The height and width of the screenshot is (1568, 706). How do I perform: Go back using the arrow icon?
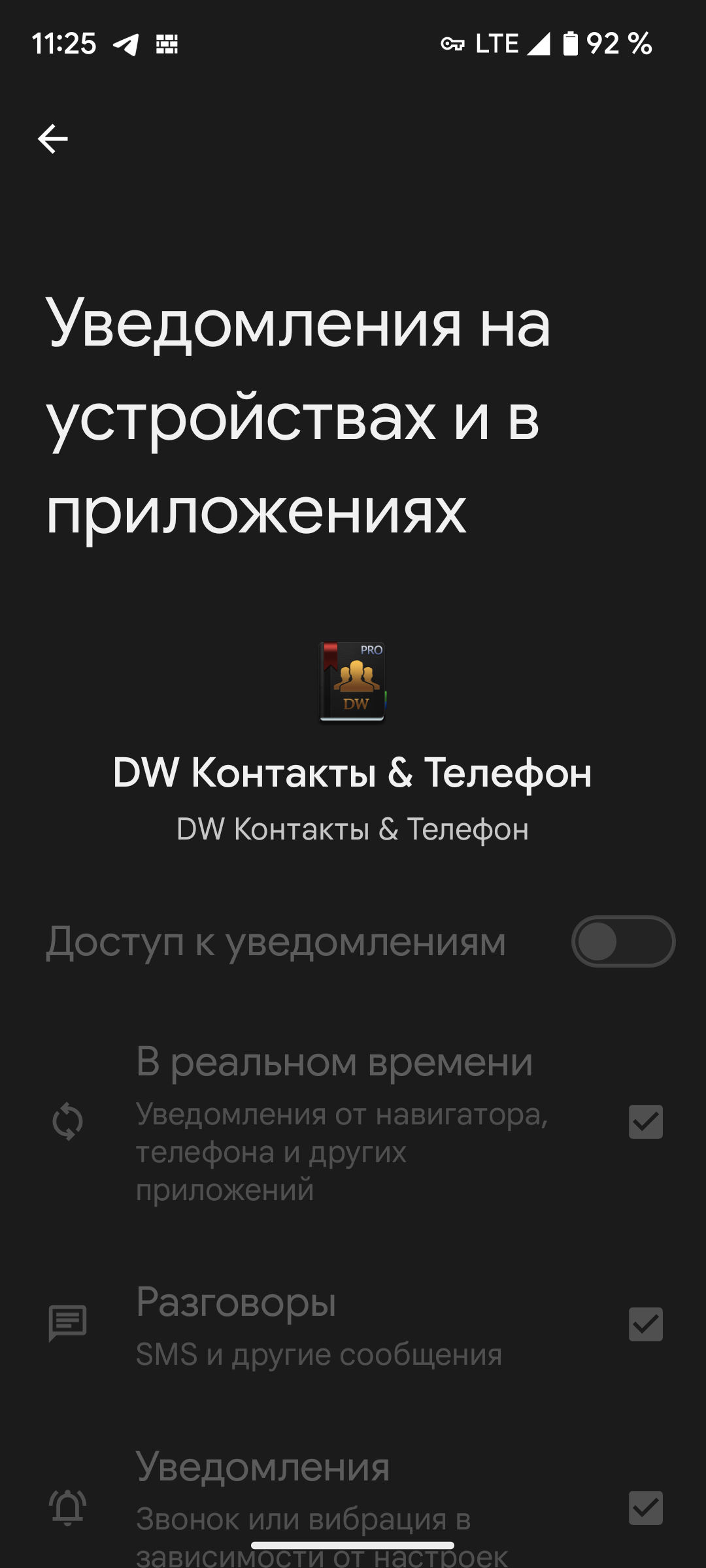coord(52,139)
